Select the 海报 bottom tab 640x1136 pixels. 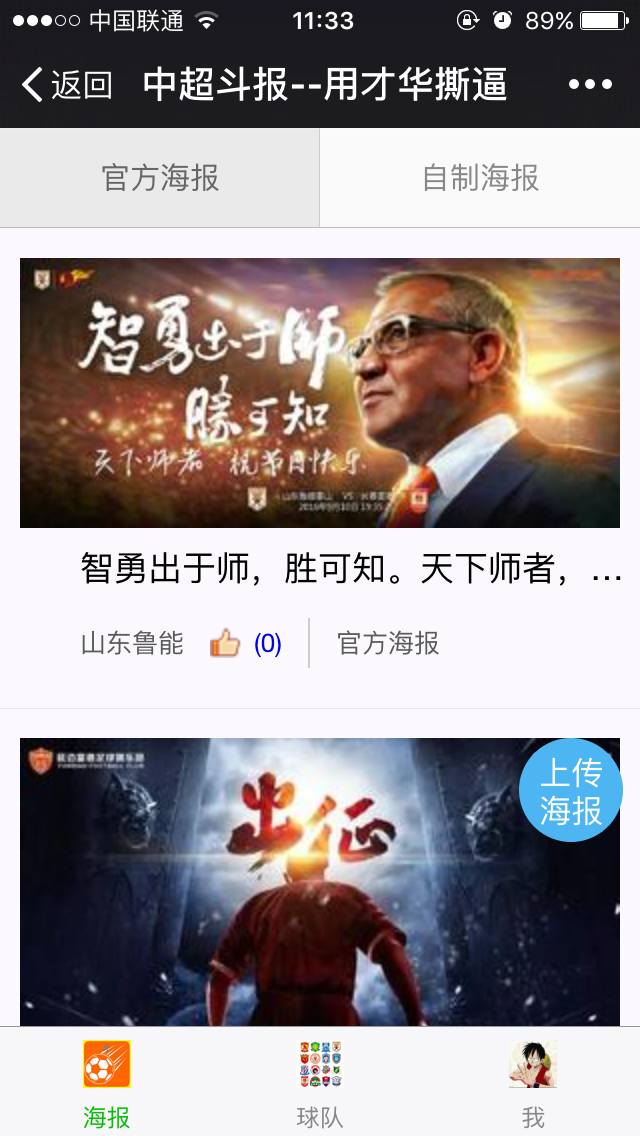click(x=107, y=1082)
